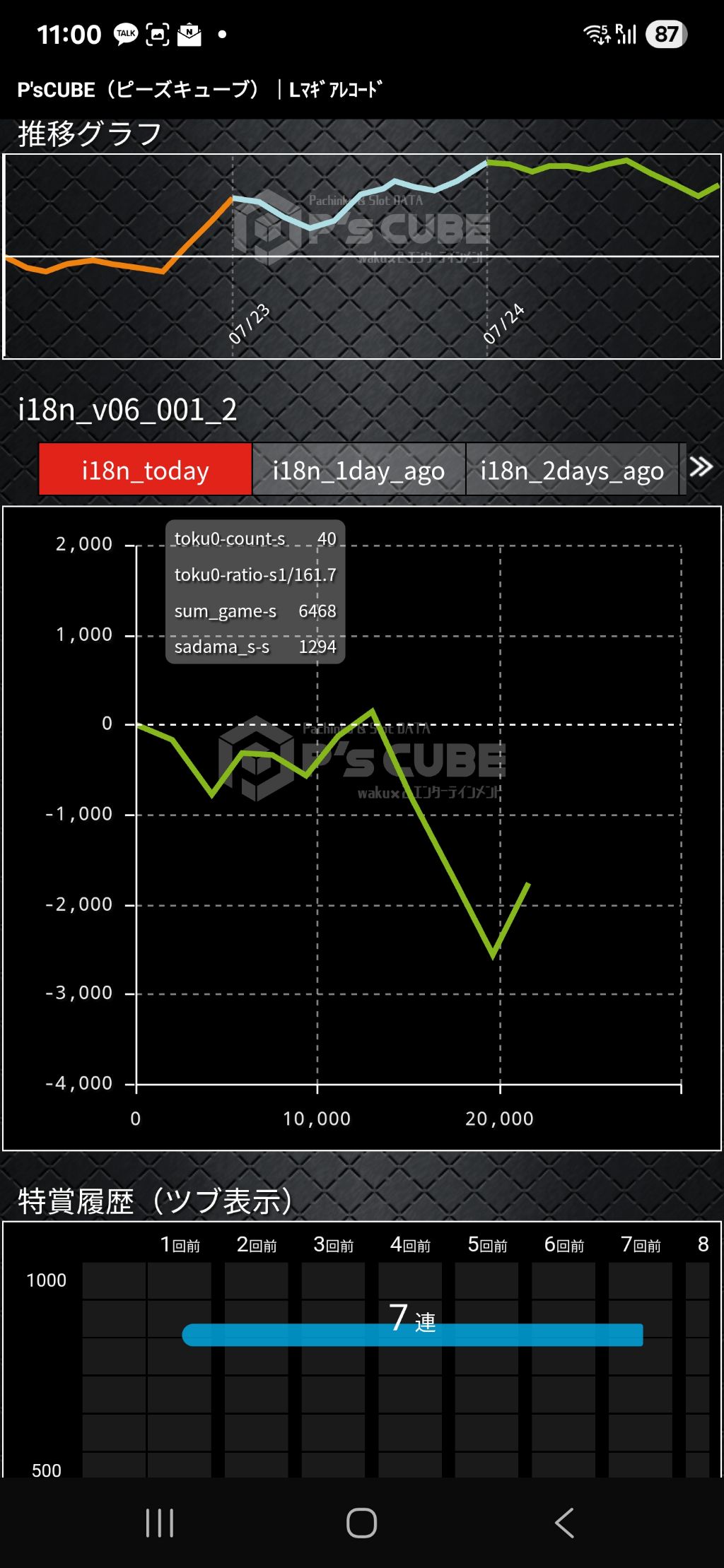The width and height of the screenshot is (724, 1568).
Task: Go to the home screen
Action: tap(361, 1522)
